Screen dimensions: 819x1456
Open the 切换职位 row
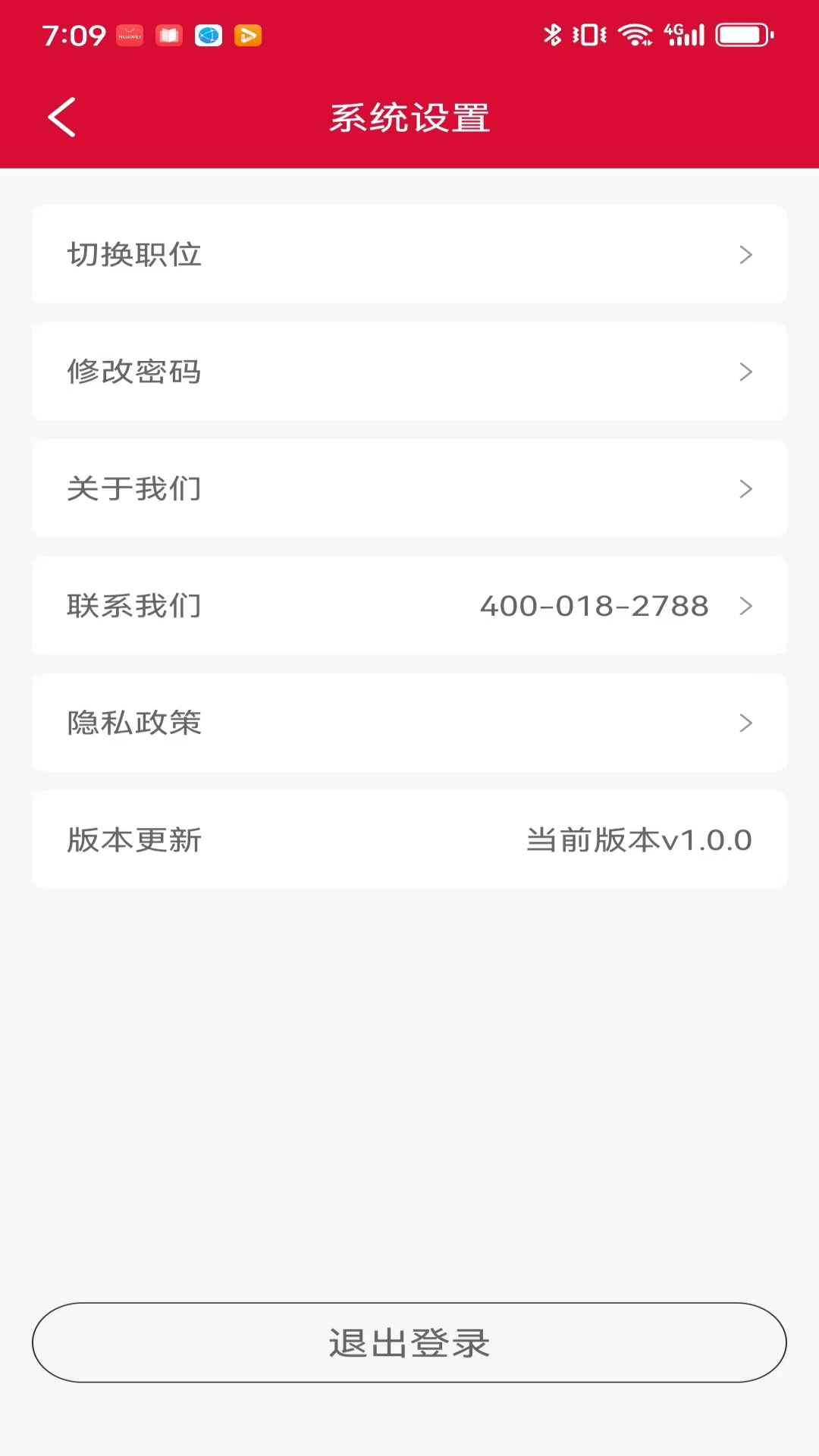click(409, 254)
